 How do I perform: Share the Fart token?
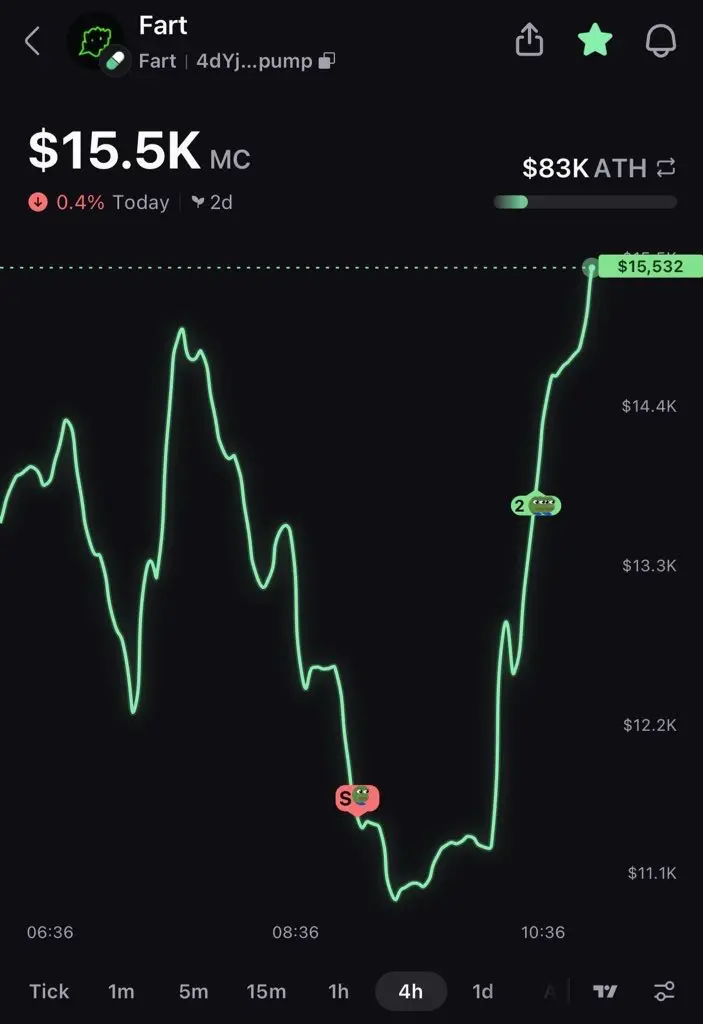coord(529,40)
